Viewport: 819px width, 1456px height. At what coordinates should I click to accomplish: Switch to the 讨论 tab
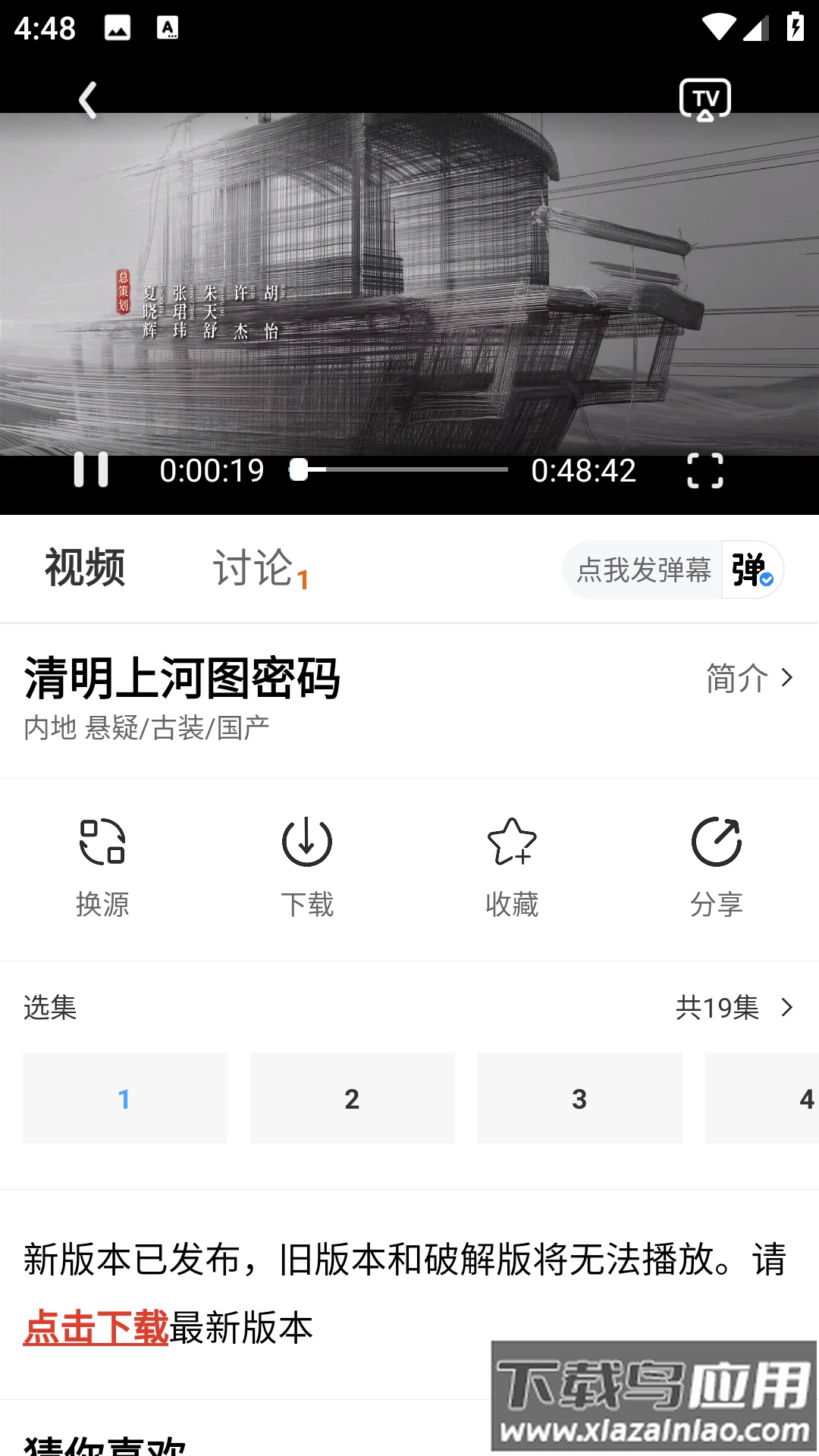[254, 568]
